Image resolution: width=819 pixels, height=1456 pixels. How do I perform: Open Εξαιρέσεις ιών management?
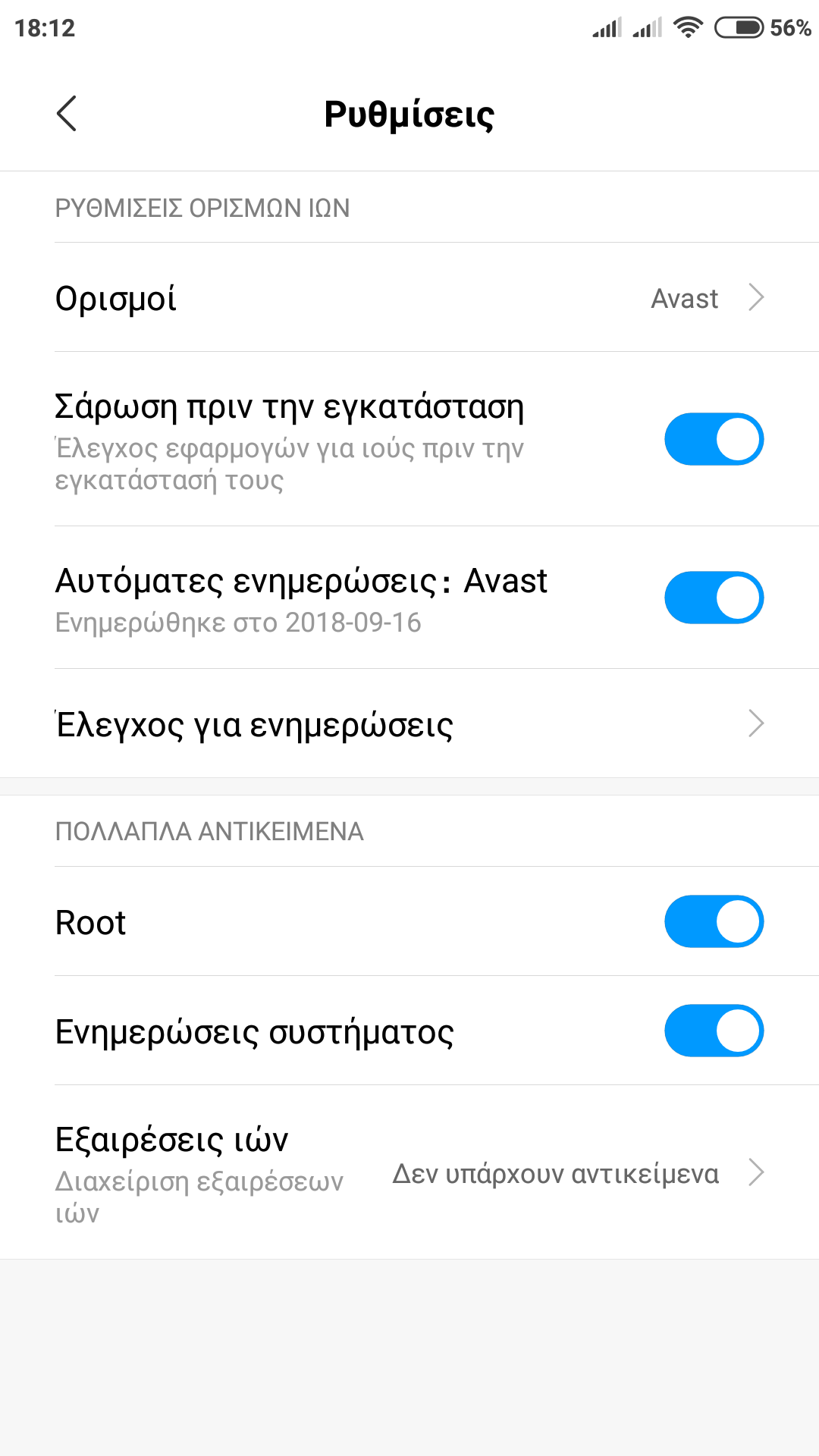409,1172
